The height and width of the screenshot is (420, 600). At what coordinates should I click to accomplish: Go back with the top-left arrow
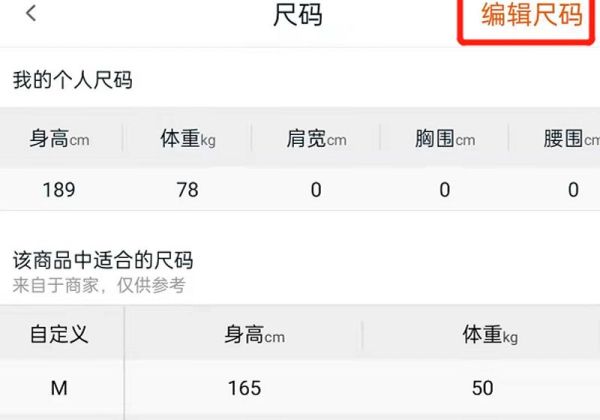pyautogui.click(x=31, y=14)
